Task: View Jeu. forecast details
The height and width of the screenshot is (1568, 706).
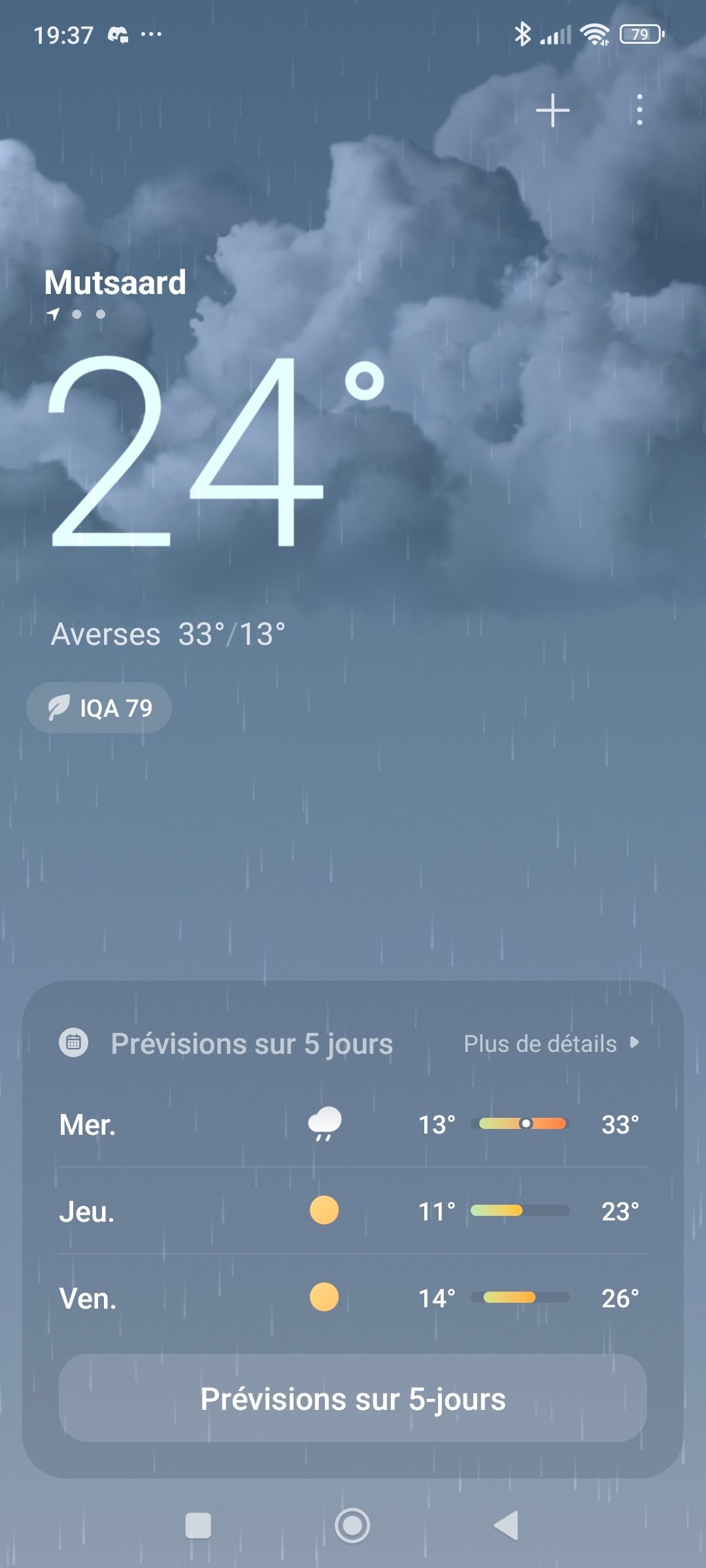Action: [353, 1211]
